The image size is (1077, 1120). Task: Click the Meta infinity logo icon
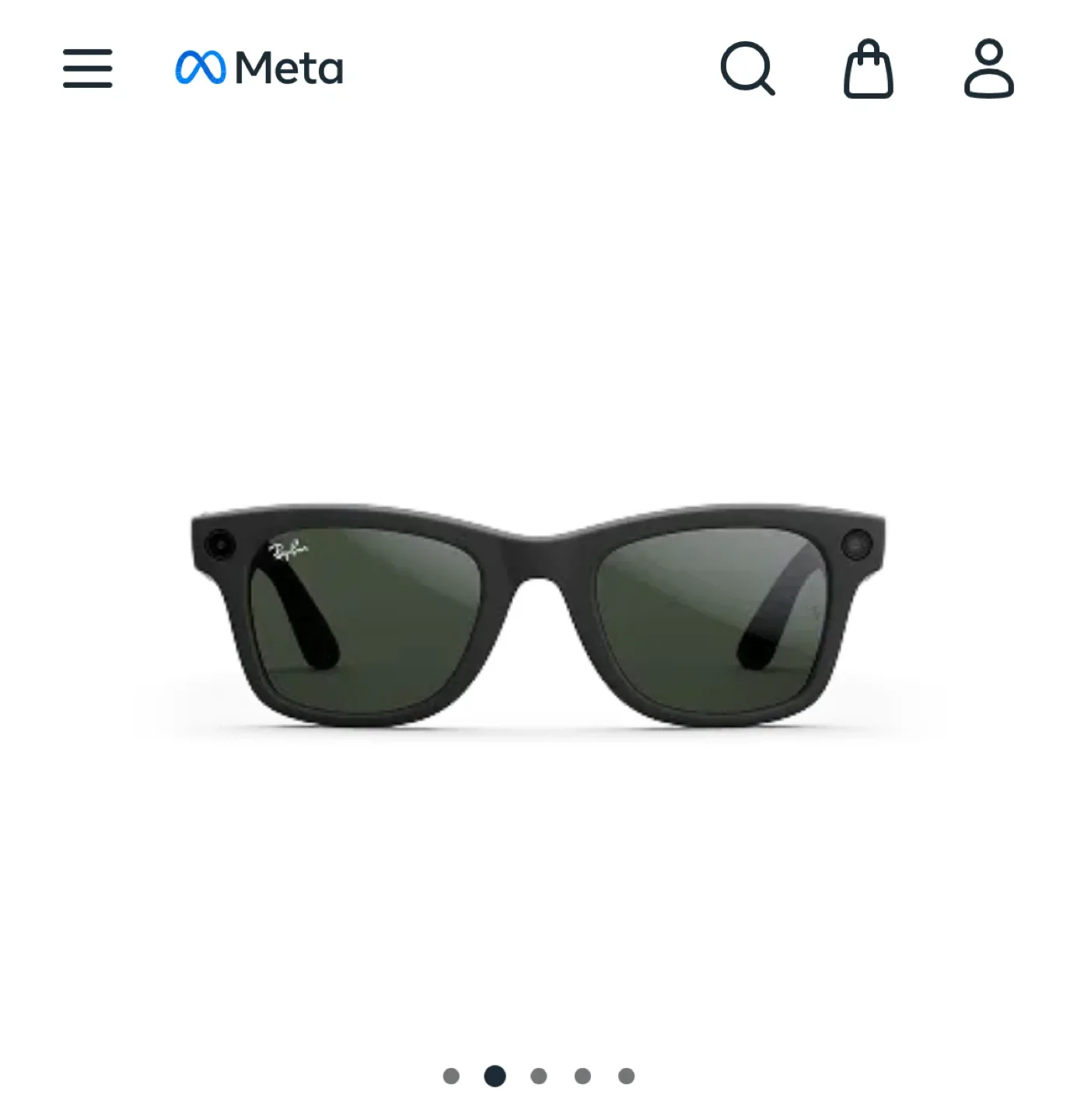point(201,68)
